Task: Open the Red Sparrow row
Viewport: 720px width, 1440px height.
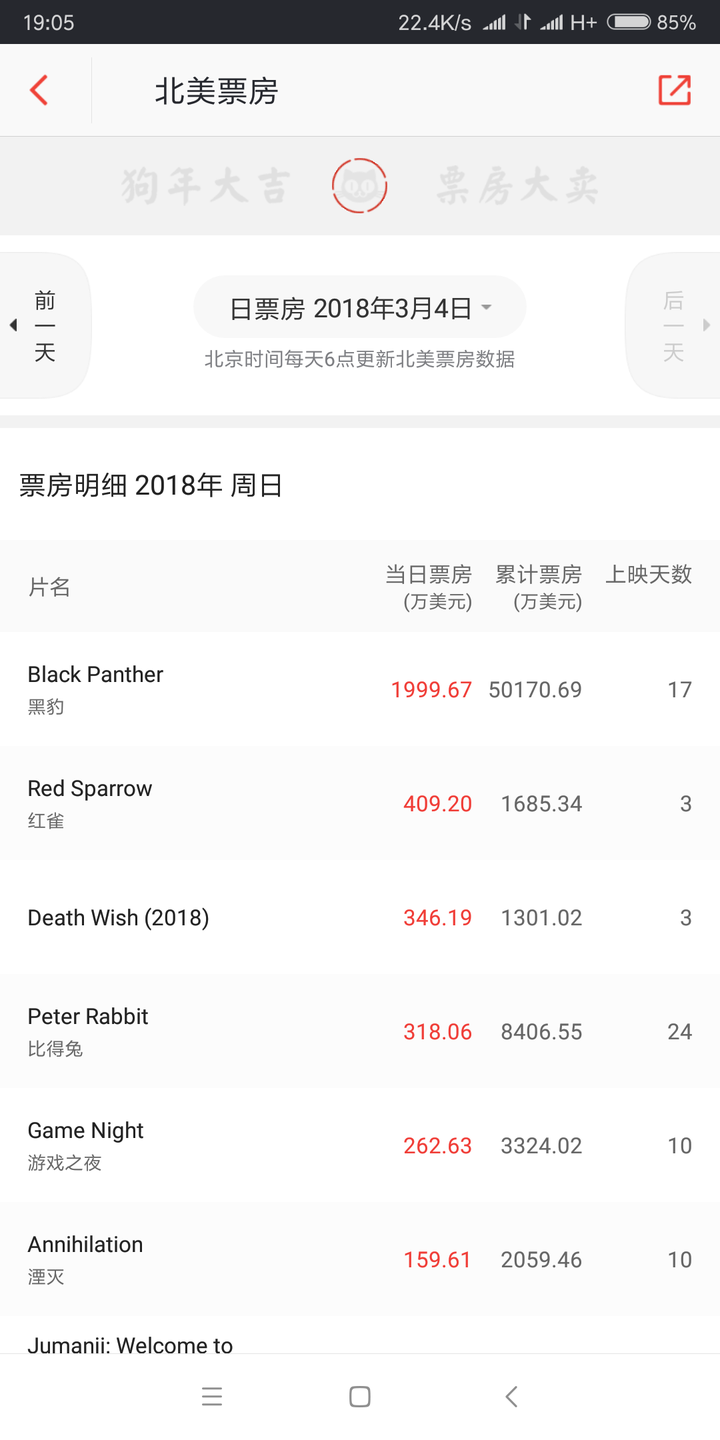Action: tap(360, 803)
